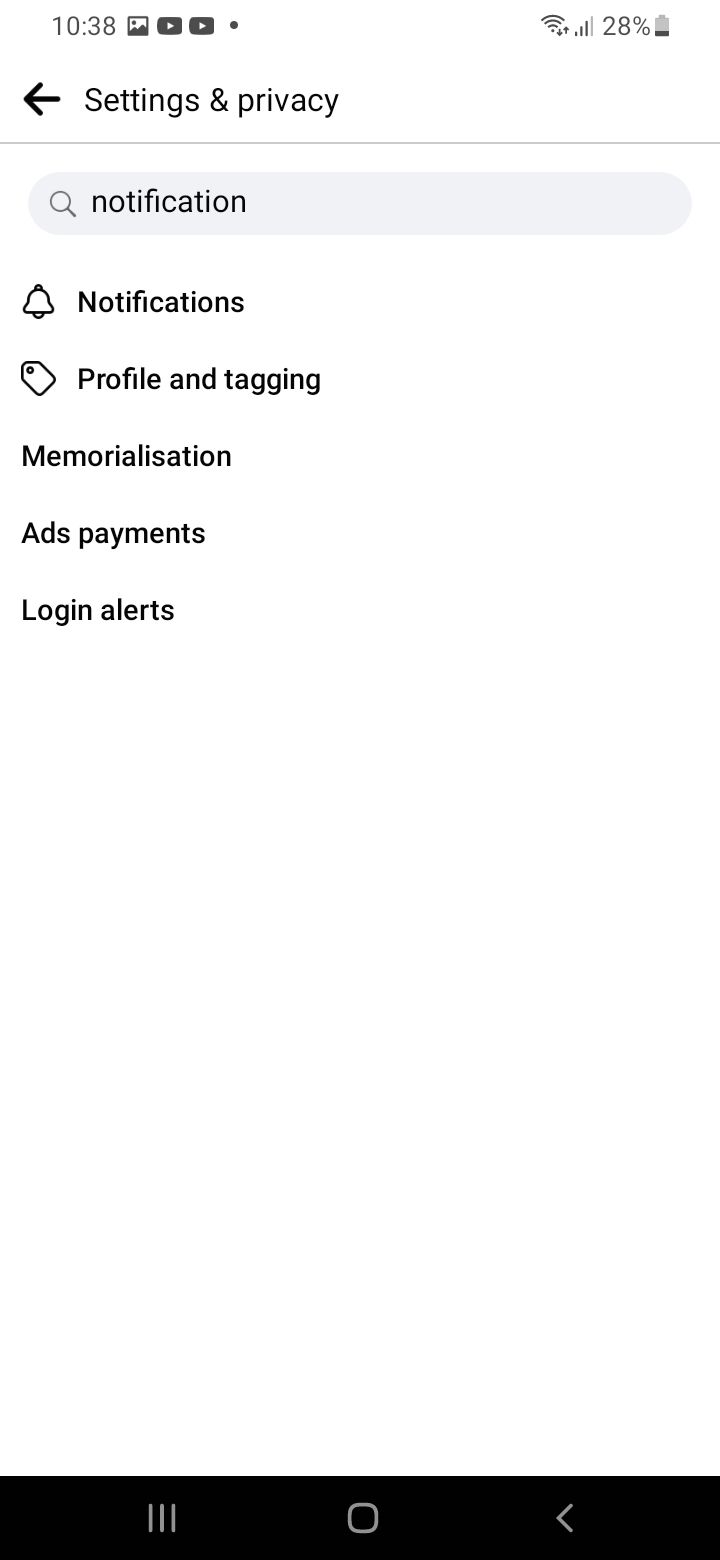Open the Notifications settings result
Screen dimensions: 720x1560
[x=160, y=302]
